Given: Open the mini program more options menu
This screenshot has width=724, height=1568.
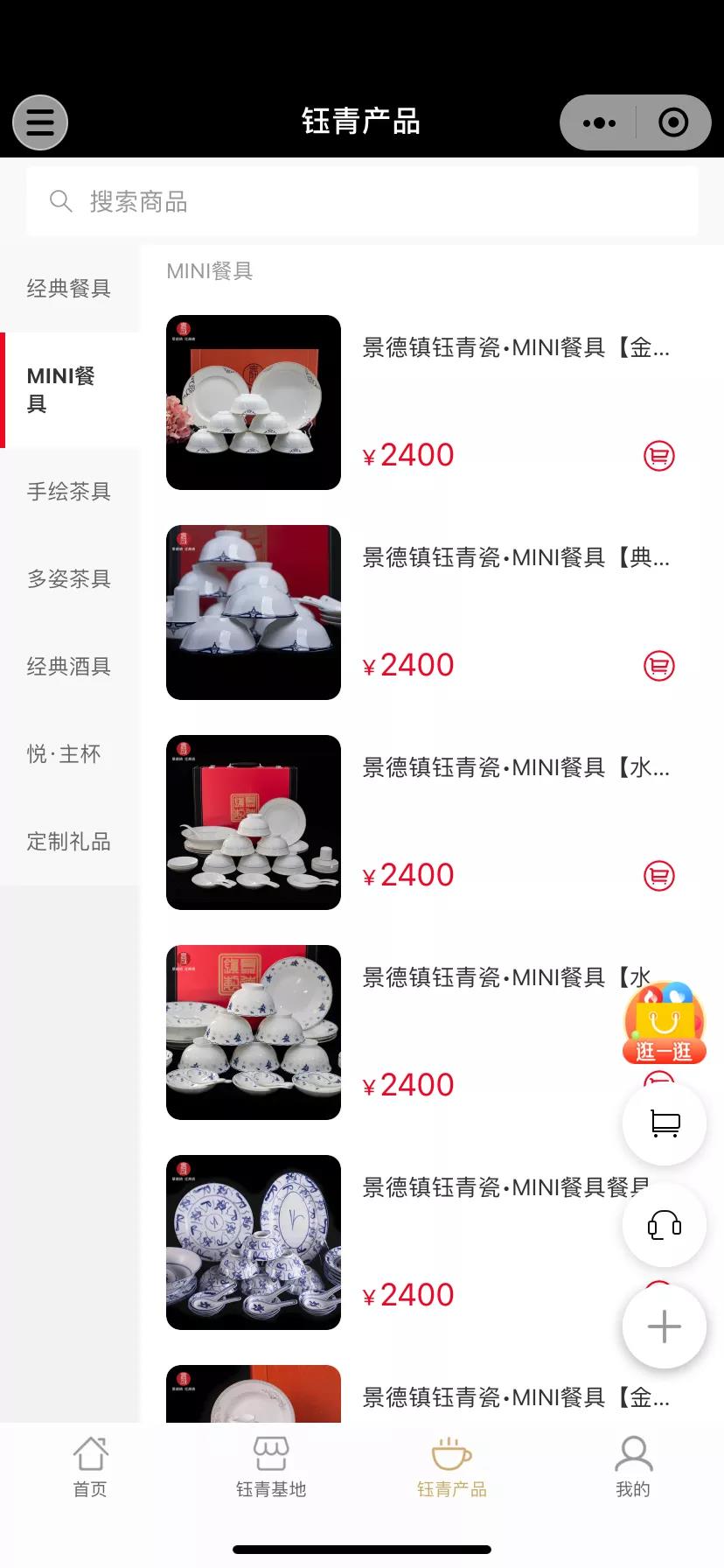Looking at the screenshot, I should (x=599, y=123).
